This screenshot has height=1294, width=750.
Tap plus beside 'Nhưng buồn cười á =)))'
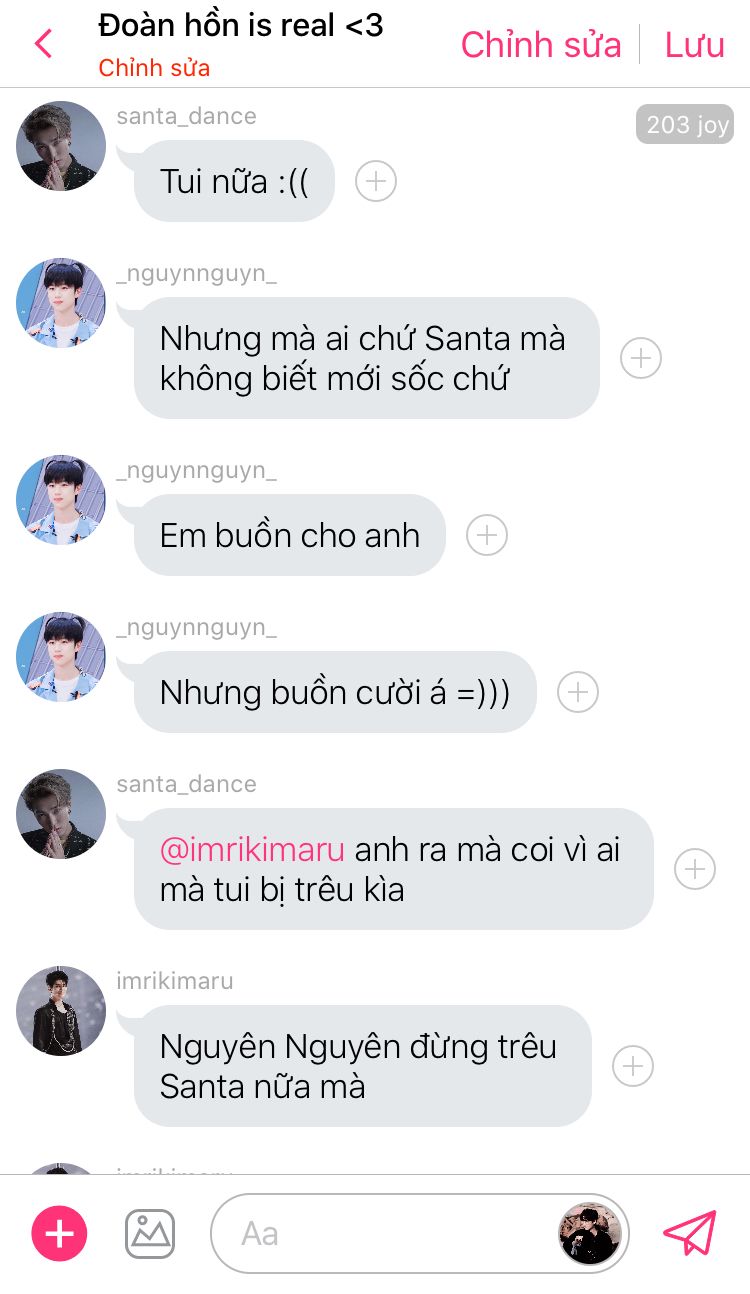(x=577, y=692)
